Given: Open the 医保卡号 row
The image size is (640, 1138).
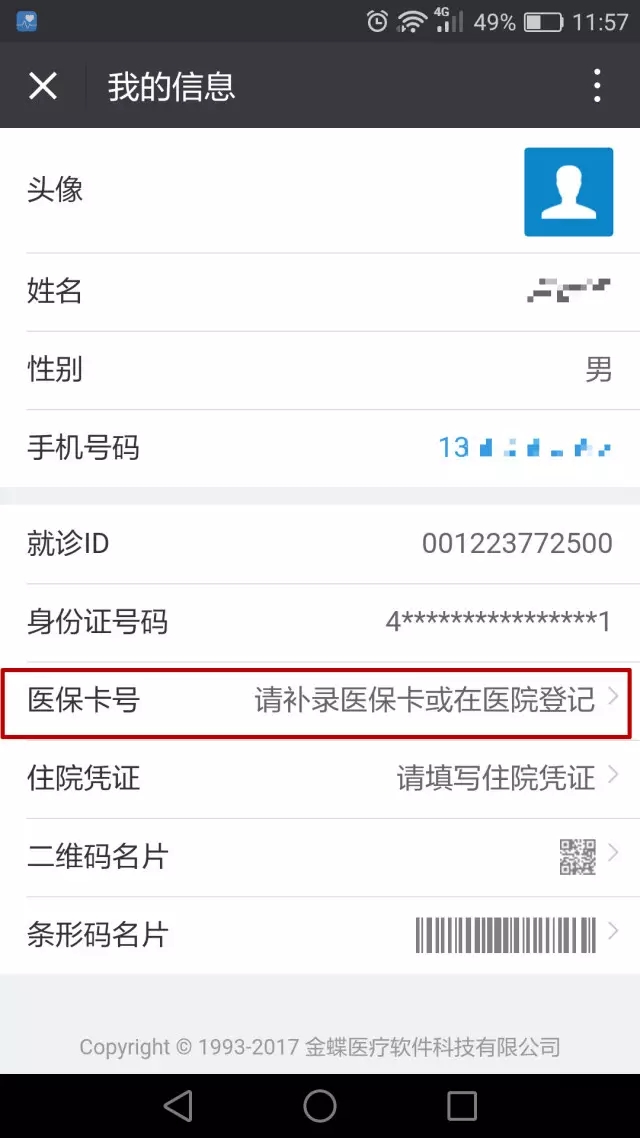Looking at the screenshot, I should pos(320,700).
